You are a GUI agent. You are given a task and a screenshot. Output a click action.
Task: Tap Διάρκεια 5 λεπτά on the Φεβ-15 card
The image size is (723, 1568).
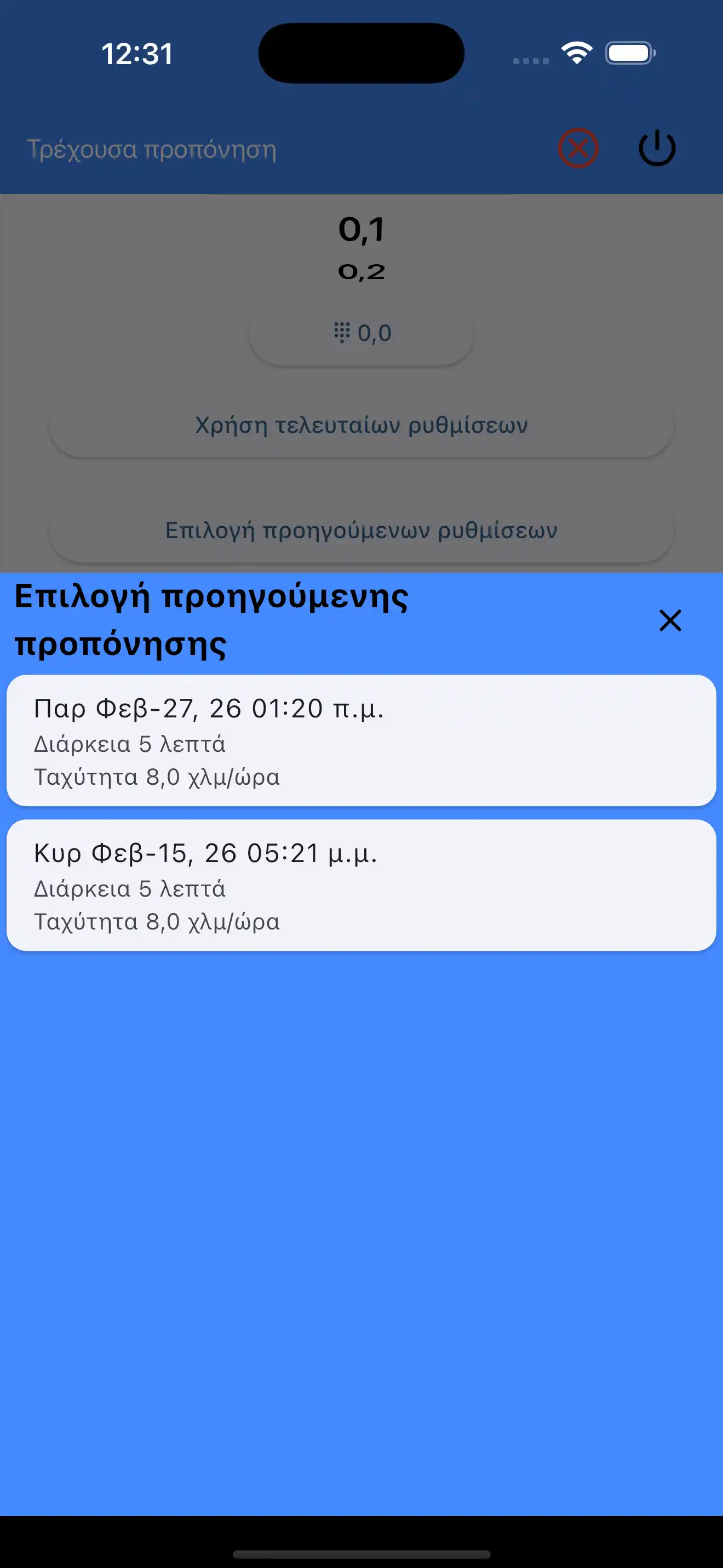[x=129, y=889]
